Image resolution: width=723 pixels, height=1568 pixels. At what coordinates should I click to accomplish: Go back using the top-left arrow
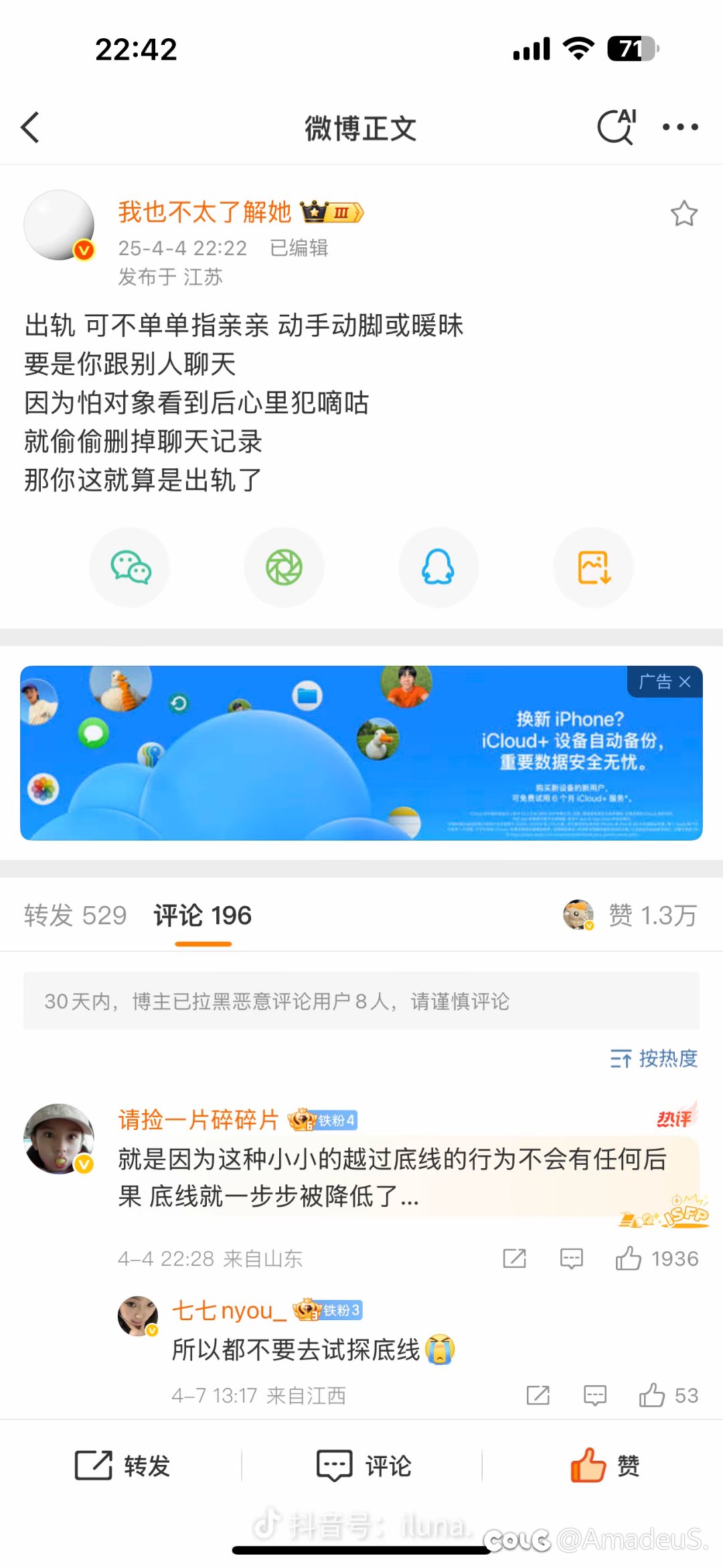[x=30, y=127]
